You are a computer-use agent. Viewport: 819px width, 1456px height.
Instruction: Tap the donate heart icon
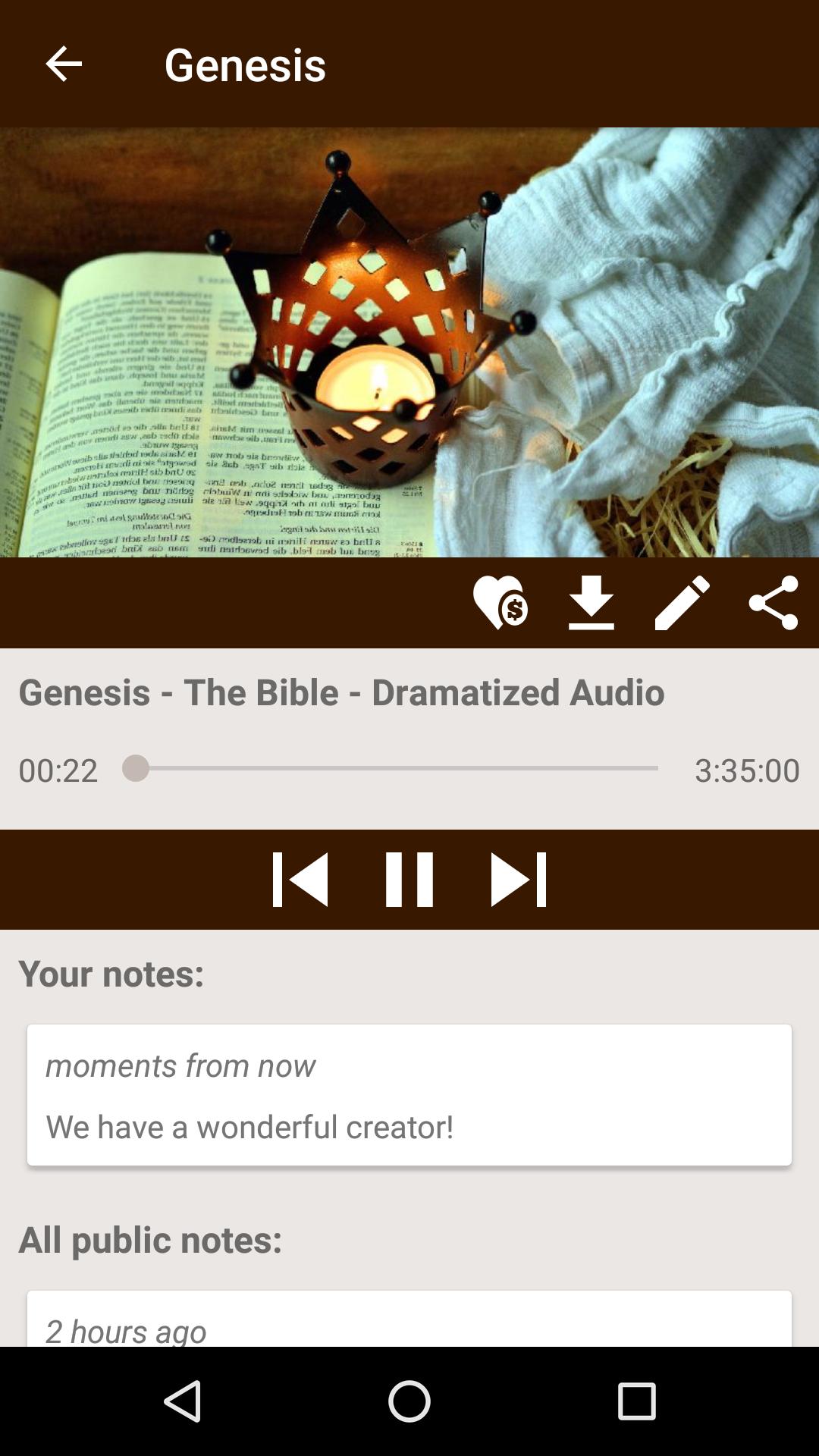500,603
